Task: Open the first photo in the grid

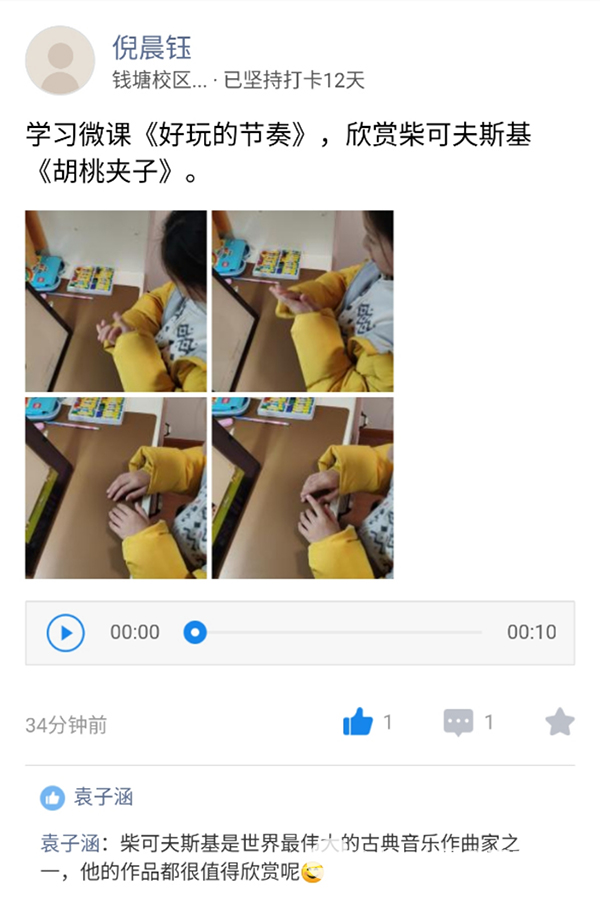Action: pyautogui.click(x=116, y=301)
